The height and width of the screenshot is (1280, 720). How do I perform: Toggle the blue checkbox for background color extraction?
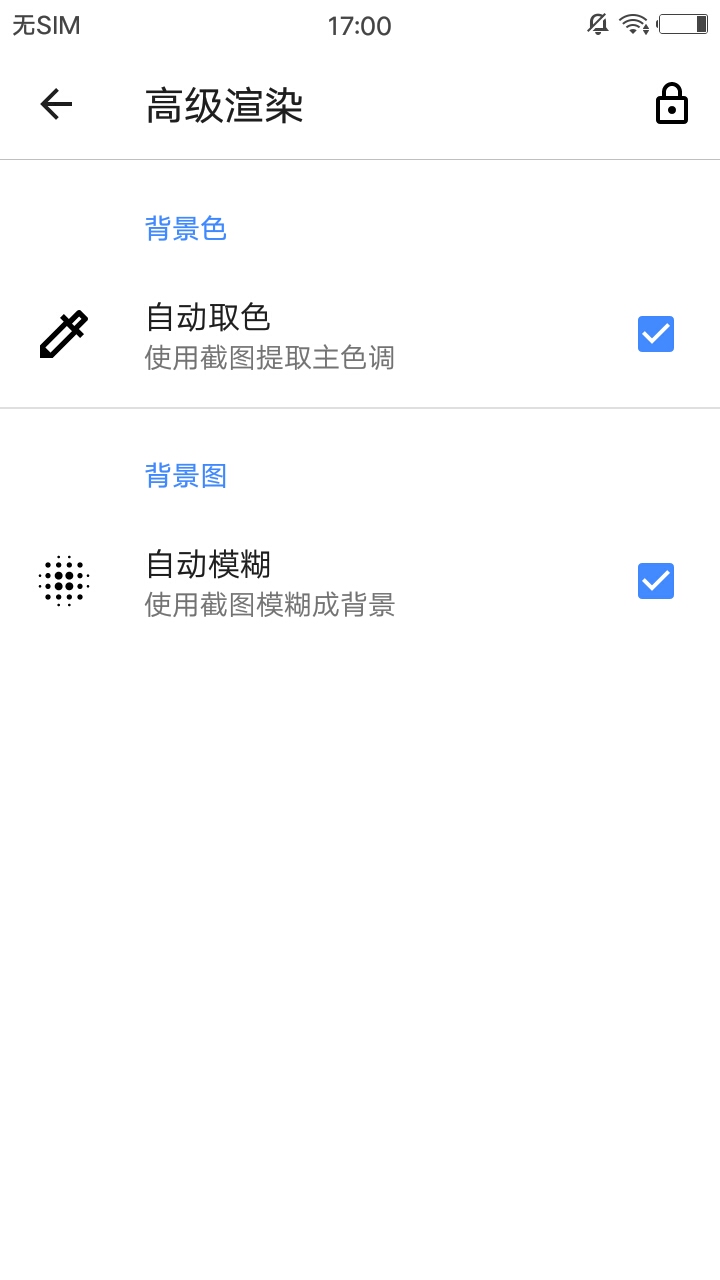click(x=655, y=334)
